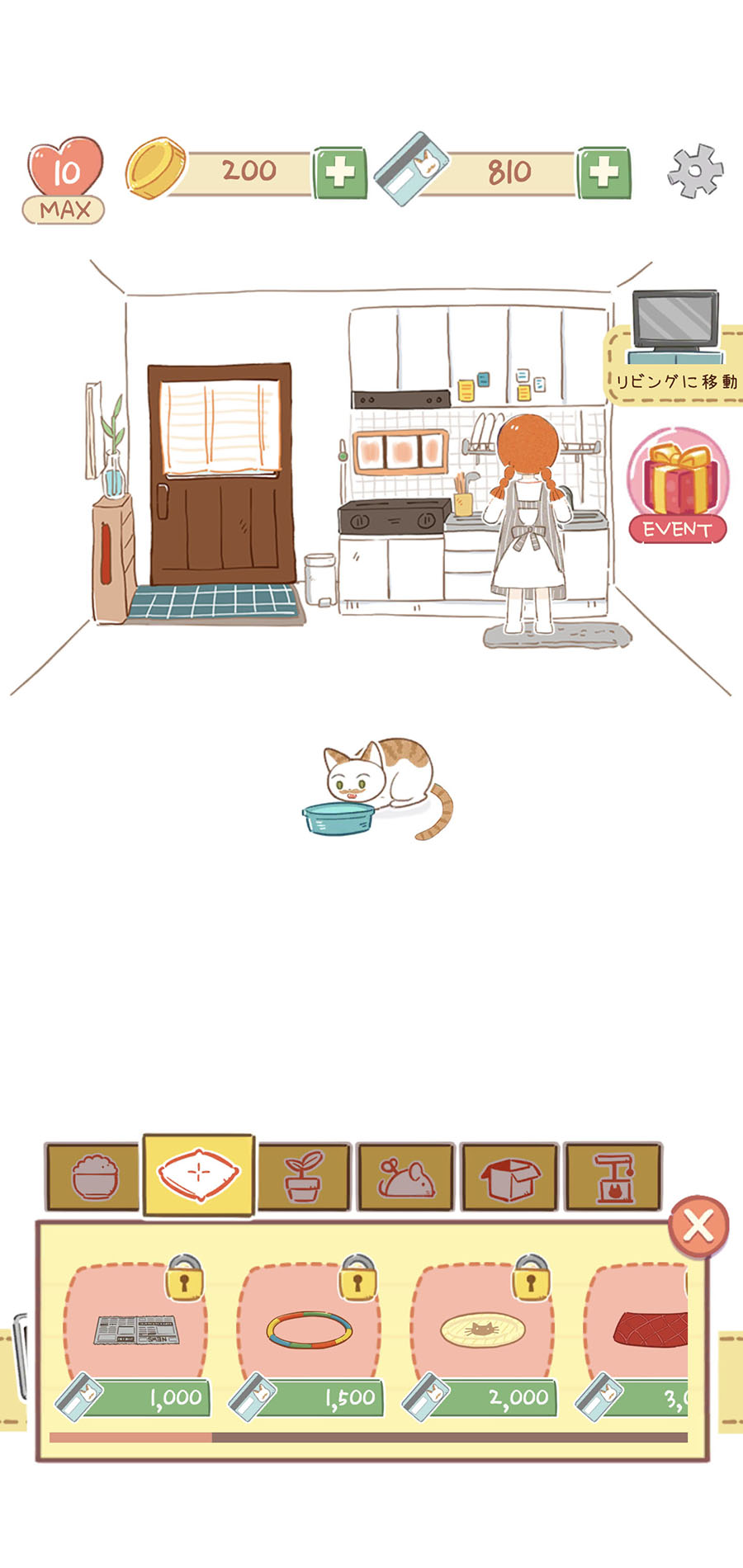
Task: Select the cushion category tab
Action: pyautogui.click(x=198, y=1174)
